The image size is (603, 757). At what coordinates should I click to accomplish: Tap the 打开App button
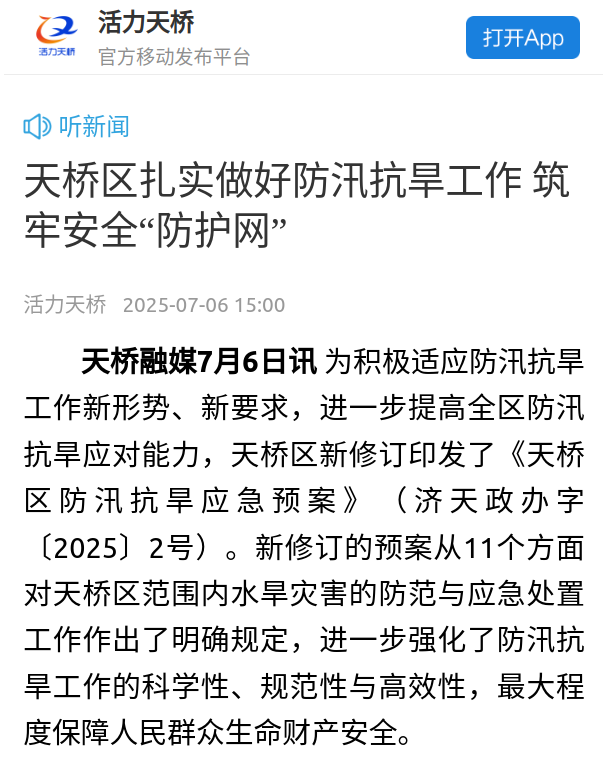point(522,38)
